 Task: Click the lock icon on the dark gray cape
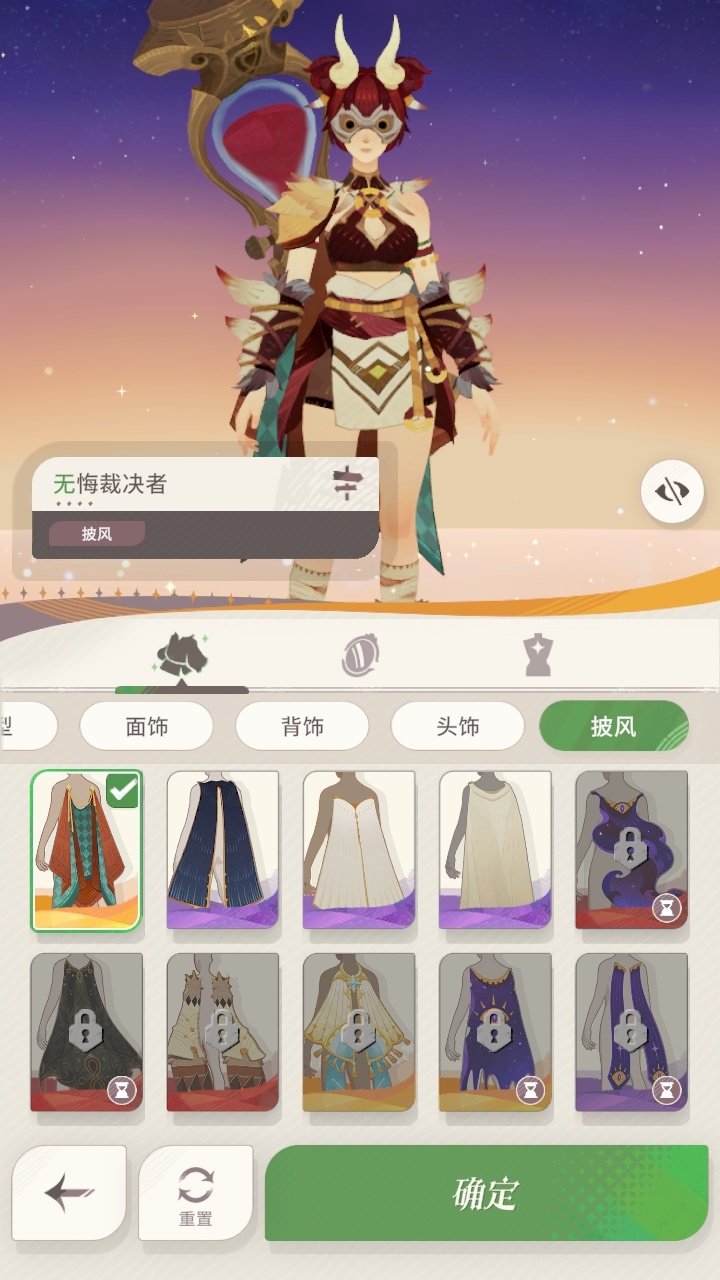click(x=85, y=1030)
